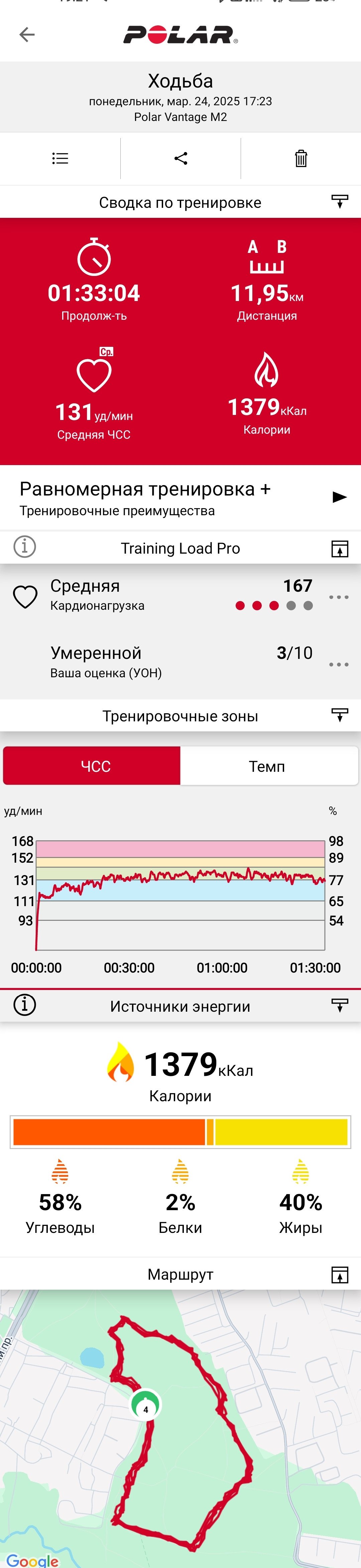Open more options for Кардионагрузка

click(x=339, y=597)
